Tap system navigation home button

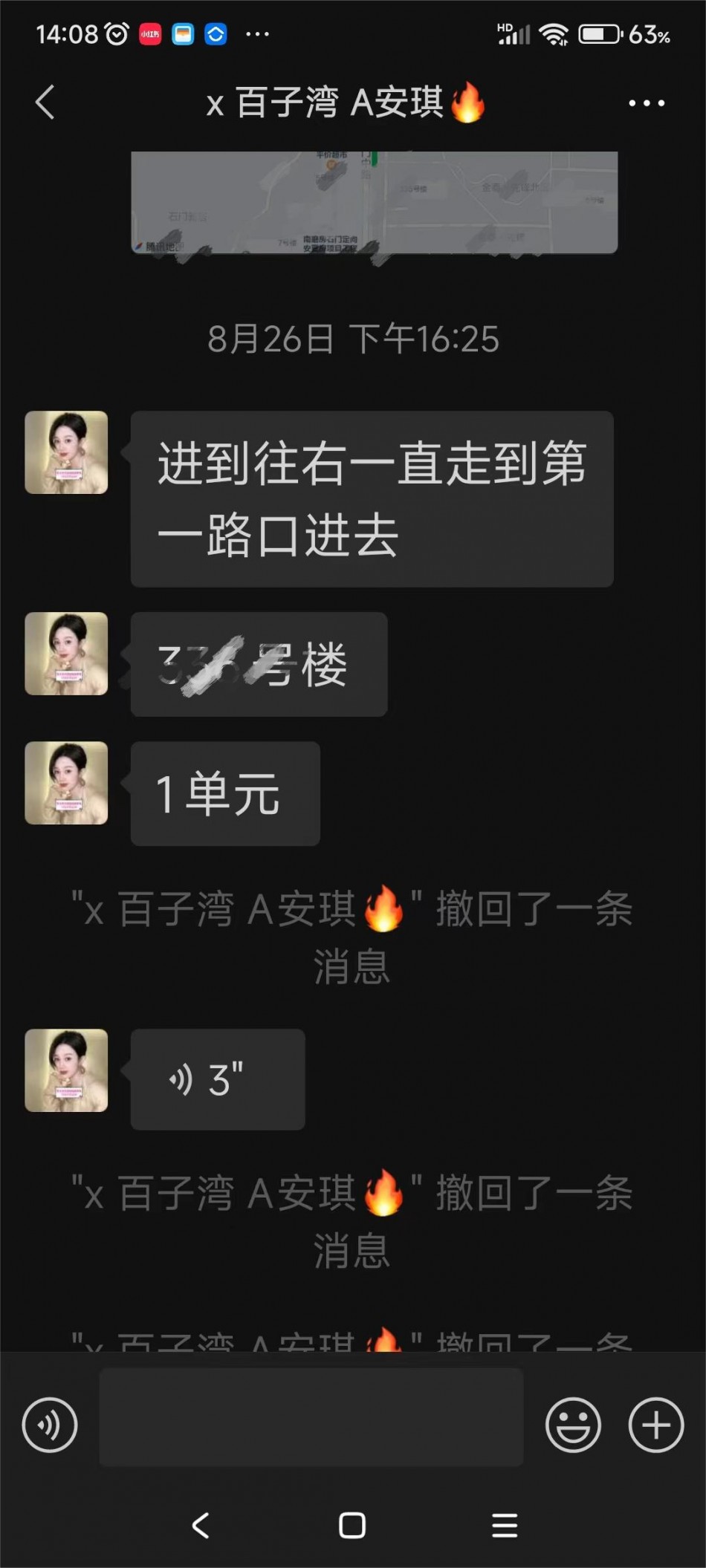click(x=352, y=1526)
